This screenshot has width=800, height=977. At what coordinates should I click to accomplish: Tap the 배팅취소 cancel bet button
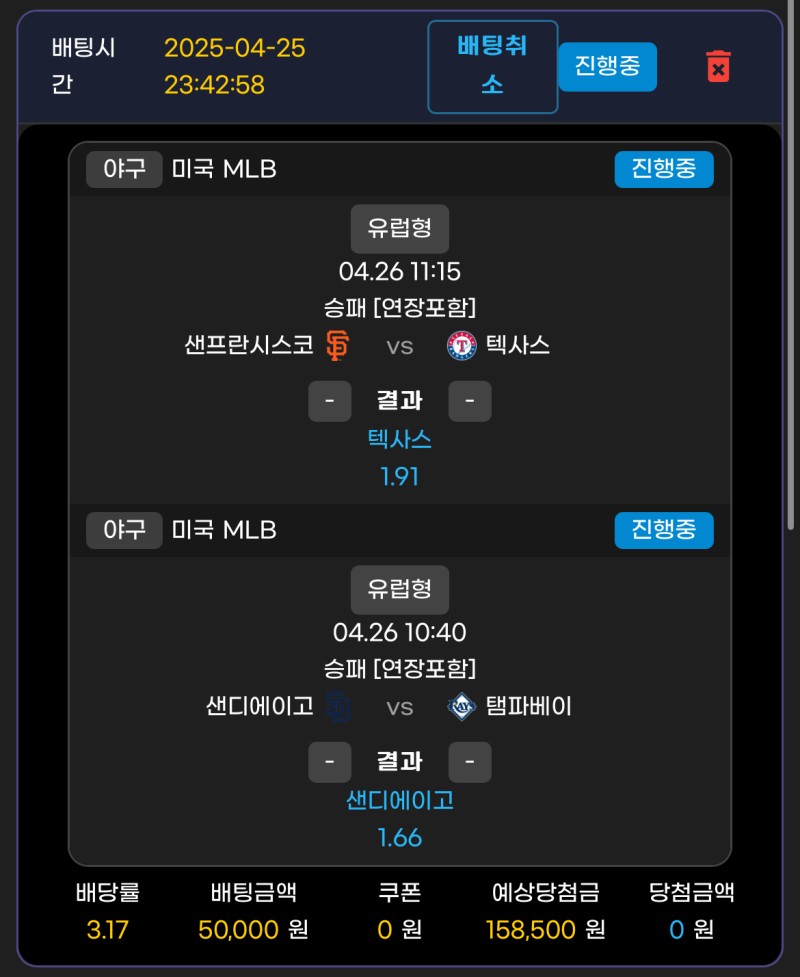pos(492,67)
